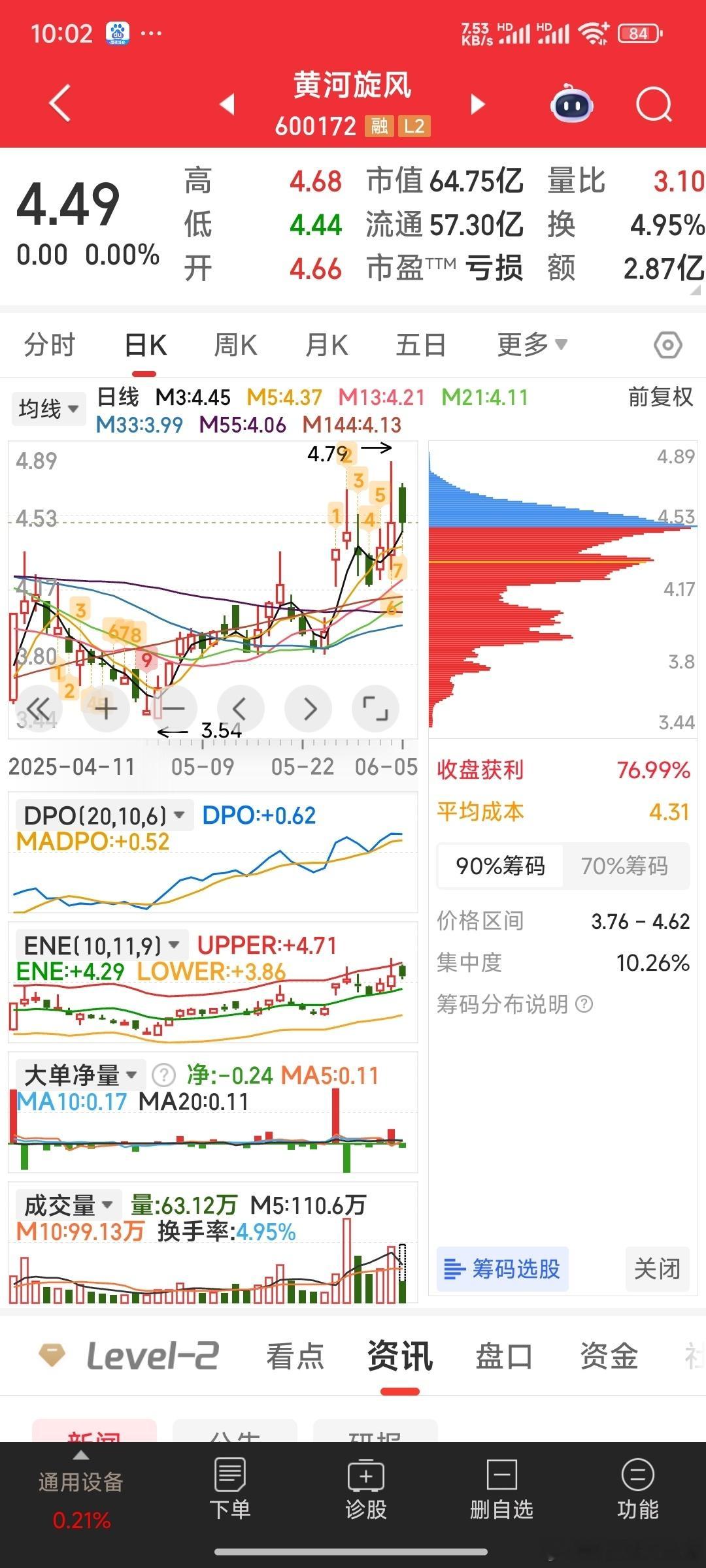Expand the 更多 chart options

(x=532, y=344)
